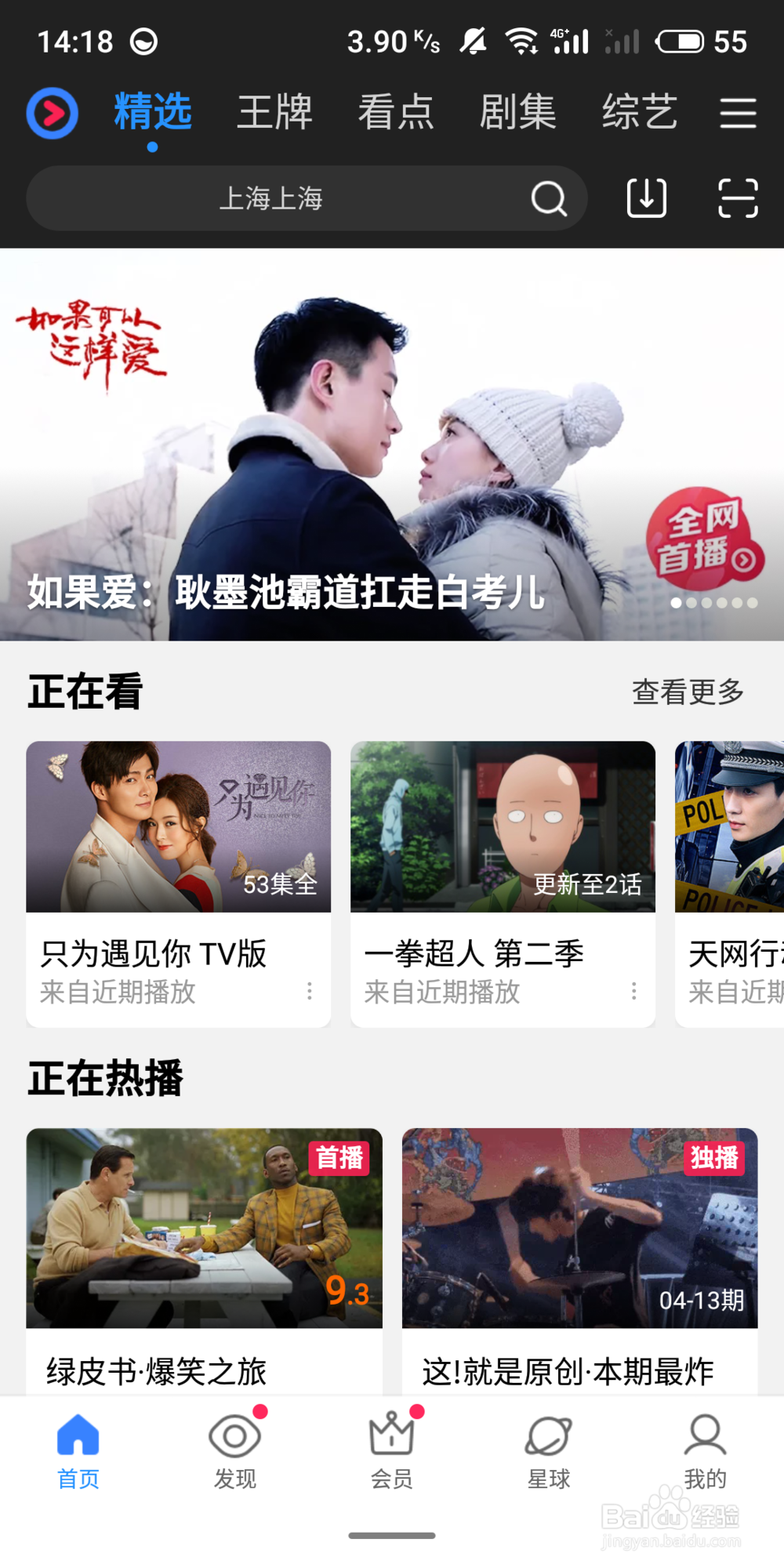This screenshot has height=1568, width=784.
Task: Open the download manager icon
Action: pos(645,198)
